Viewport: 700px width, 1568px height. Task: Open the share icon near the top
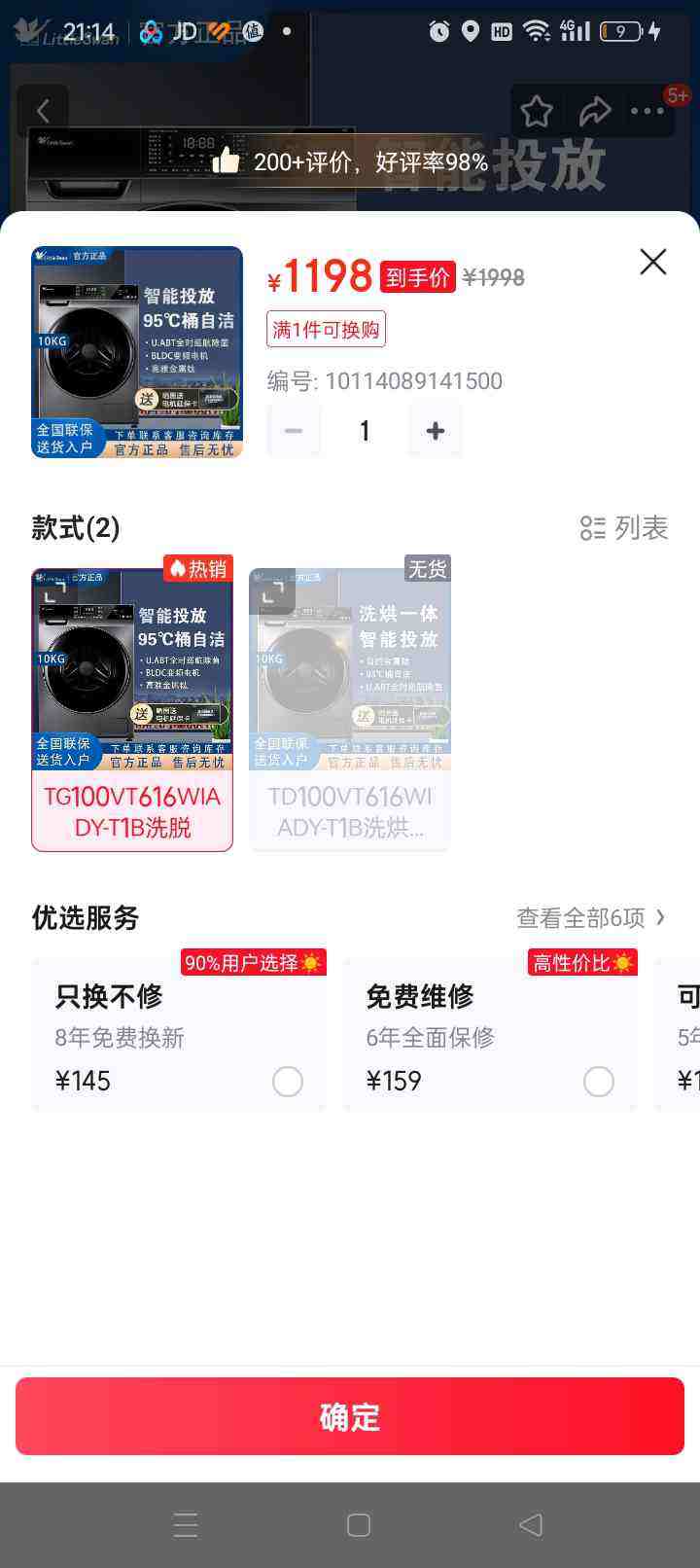[x=596, y=111]
